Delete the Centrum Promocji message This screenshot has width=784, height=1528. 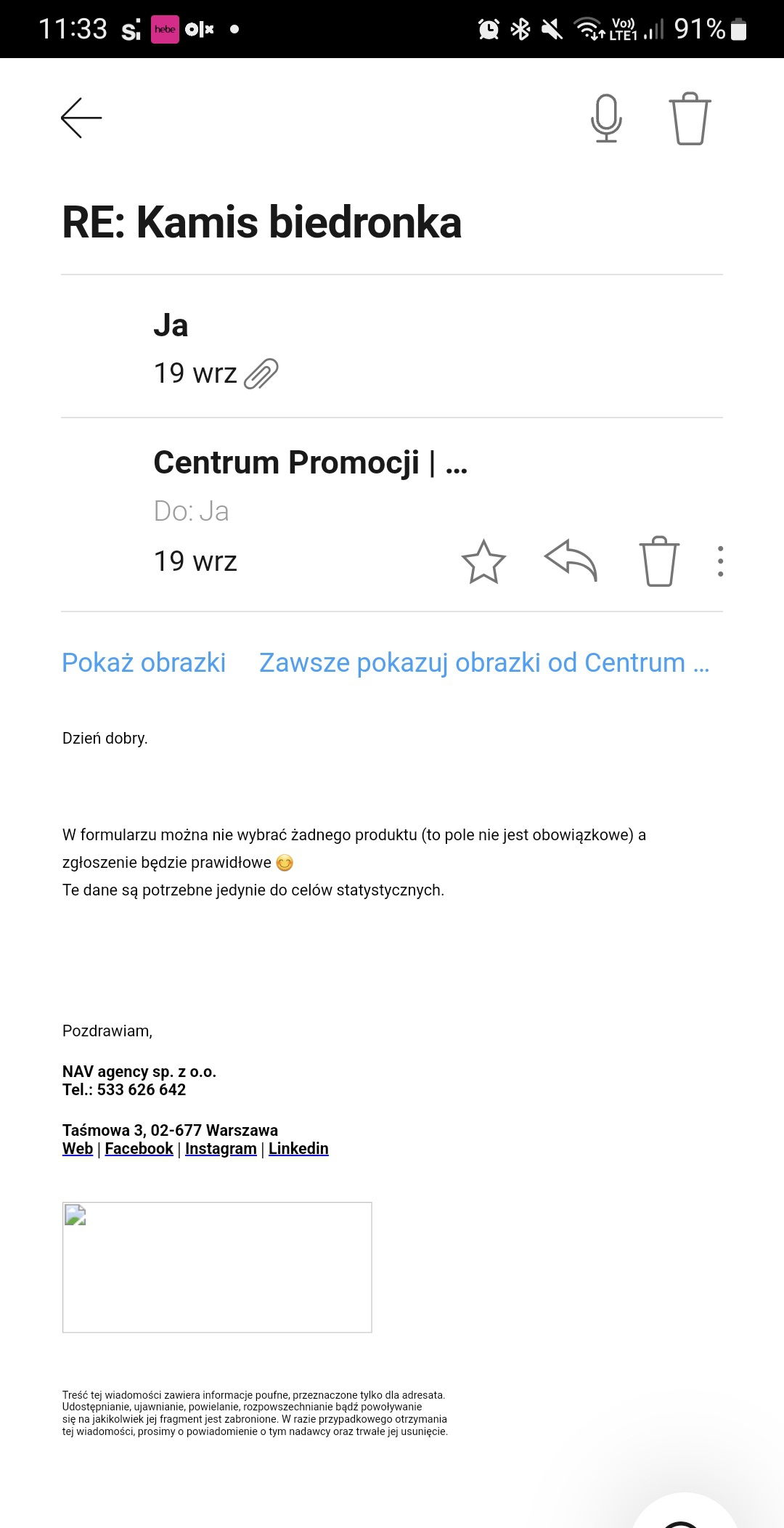tap(659, 561)
